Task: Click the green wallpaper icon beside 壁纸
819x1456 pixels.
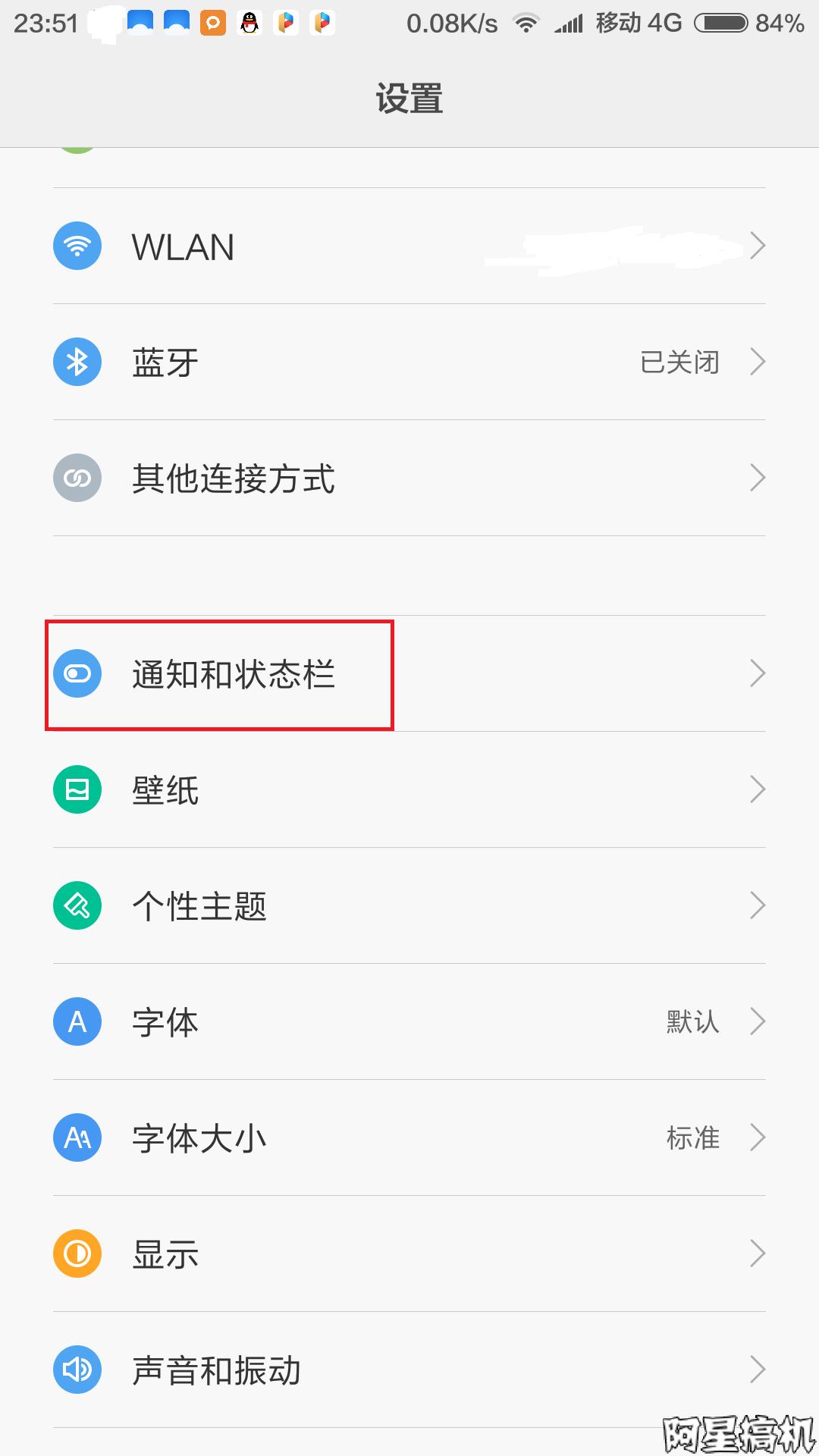Action: 77,789
